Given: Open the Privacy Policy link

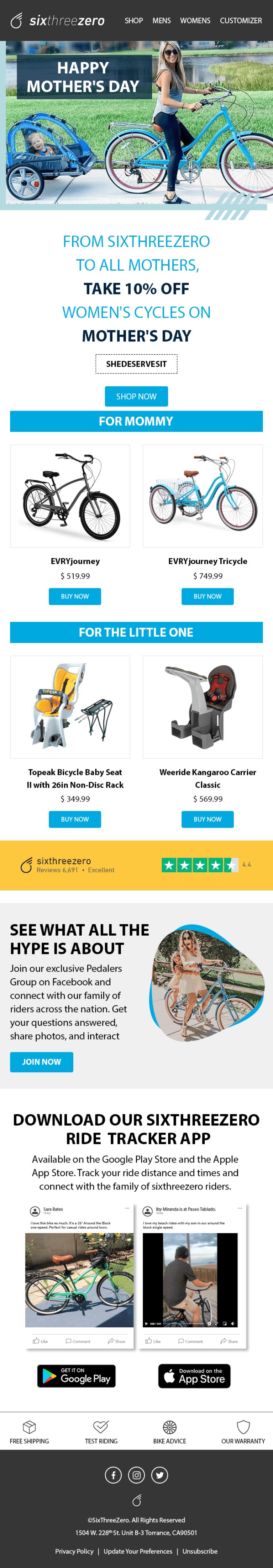Looking at the screenshot, I should coord(74,1551).
